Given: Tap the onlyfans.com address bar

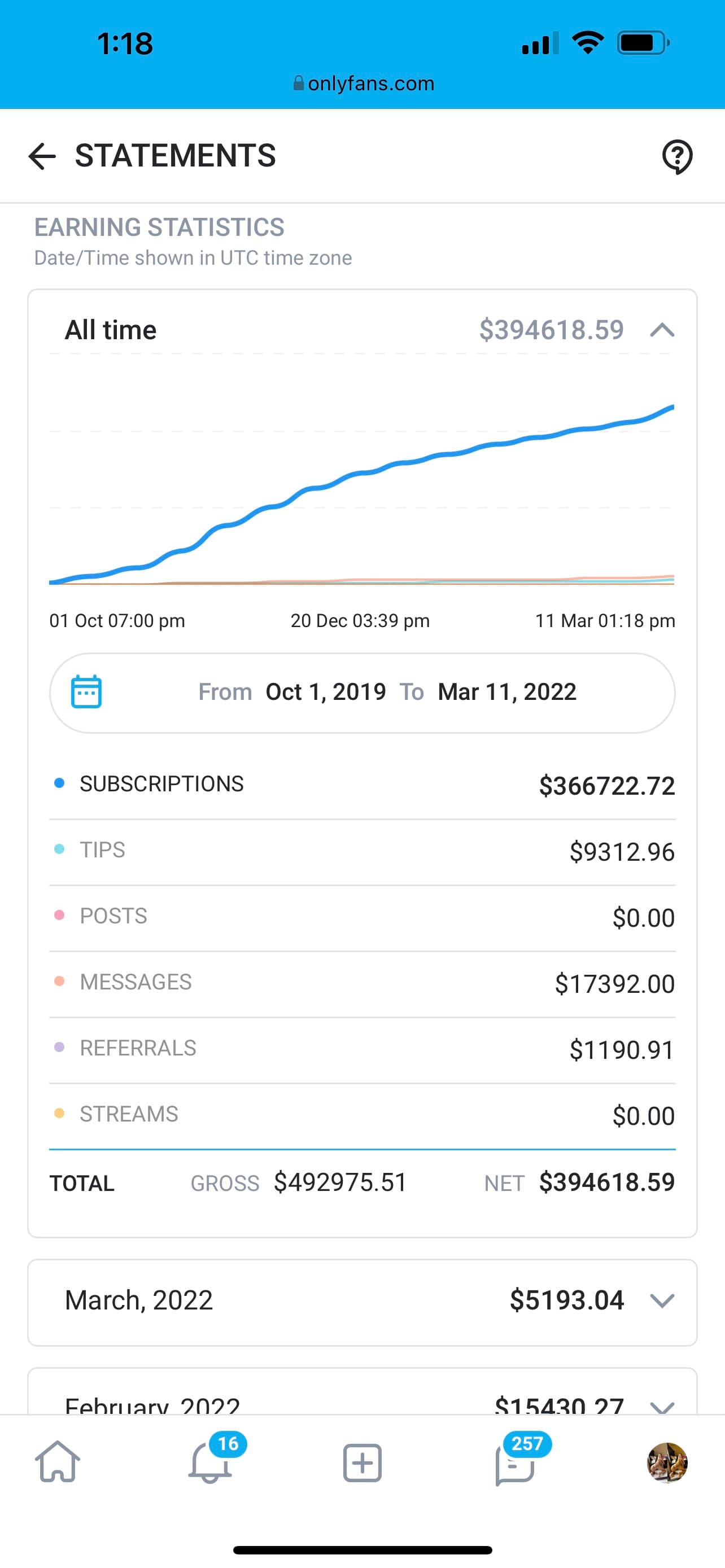Looking at the screenshot, I should click(364, 84).
